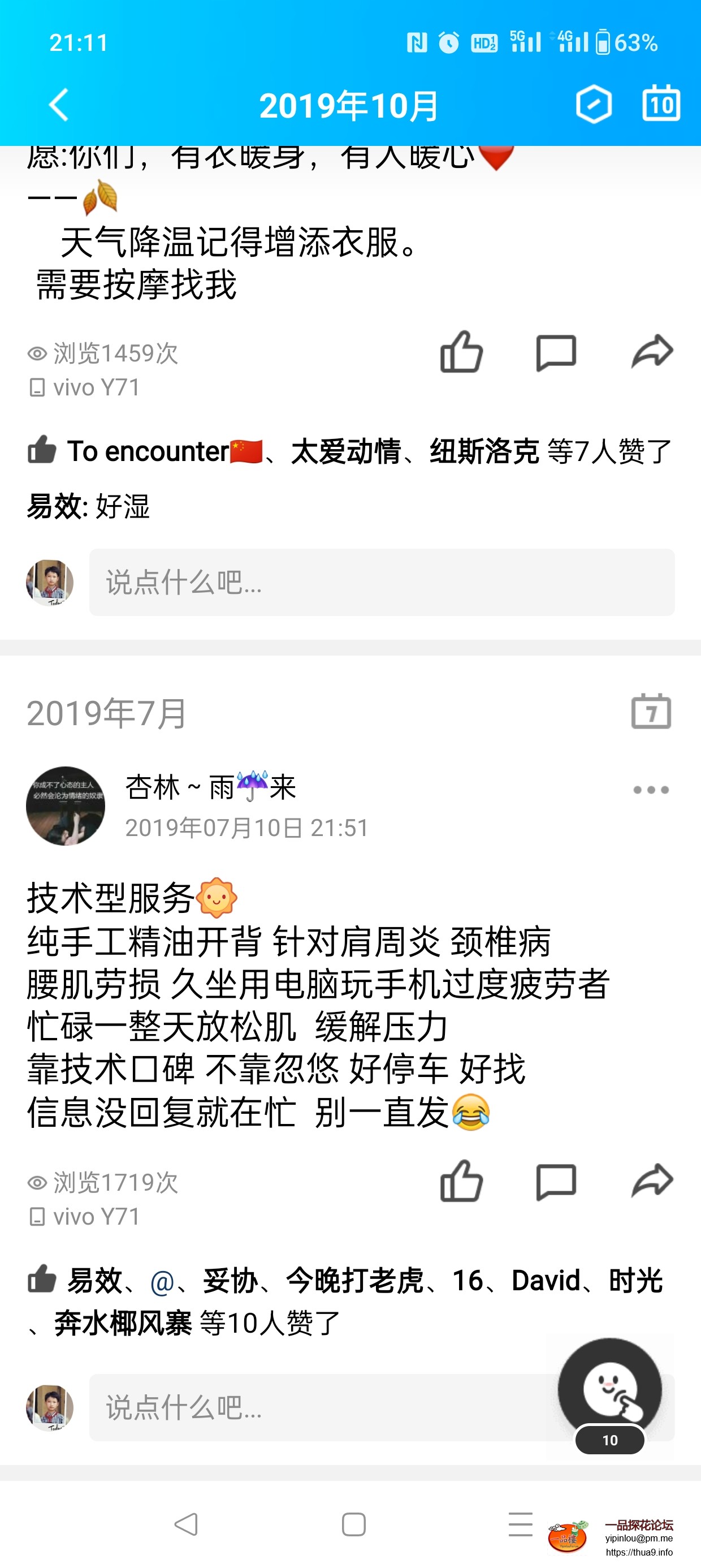
Task: Share the post with 1459 views
Action: click(652, 352)
